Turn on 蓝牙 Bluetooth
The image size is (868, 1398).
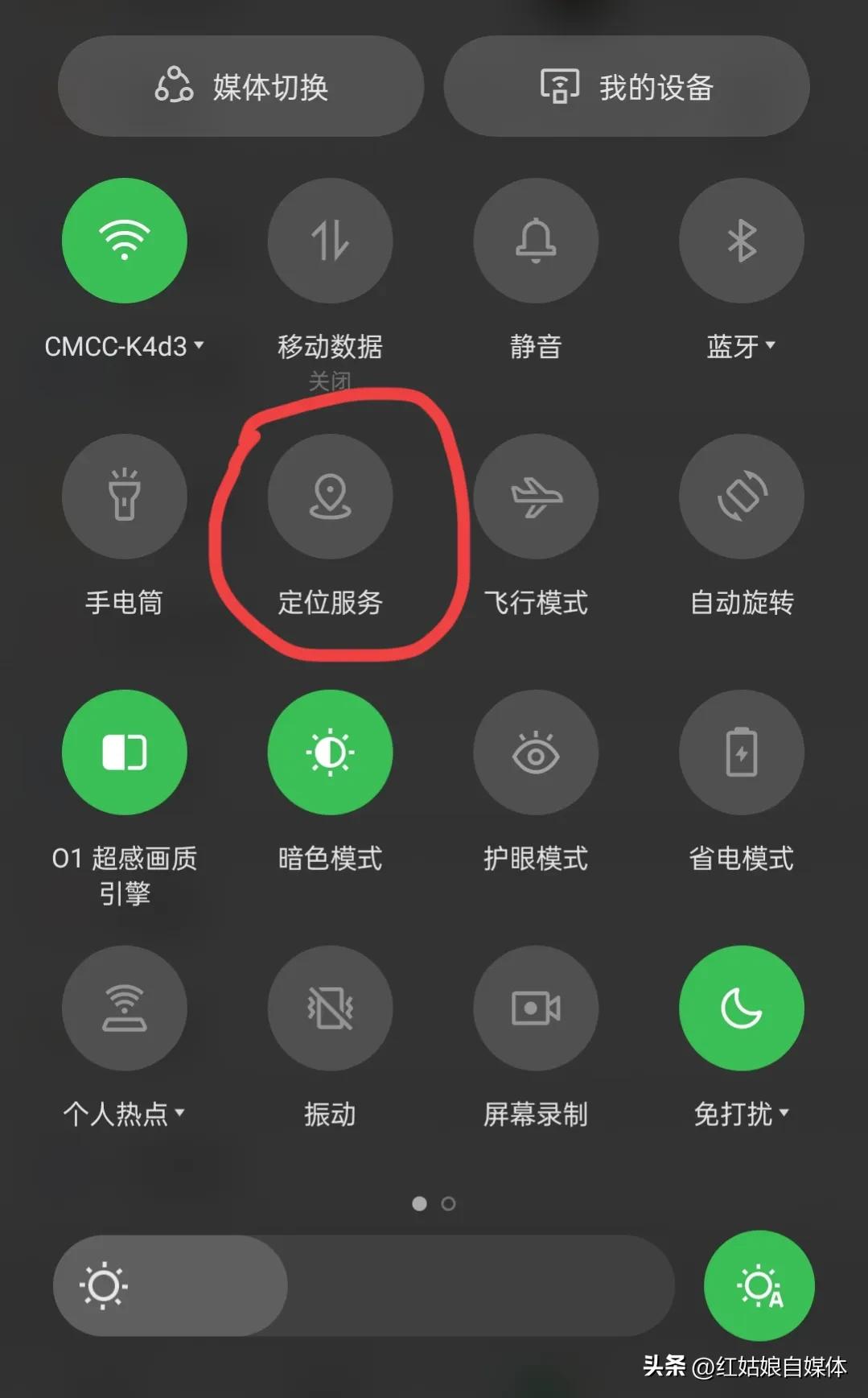741,241
